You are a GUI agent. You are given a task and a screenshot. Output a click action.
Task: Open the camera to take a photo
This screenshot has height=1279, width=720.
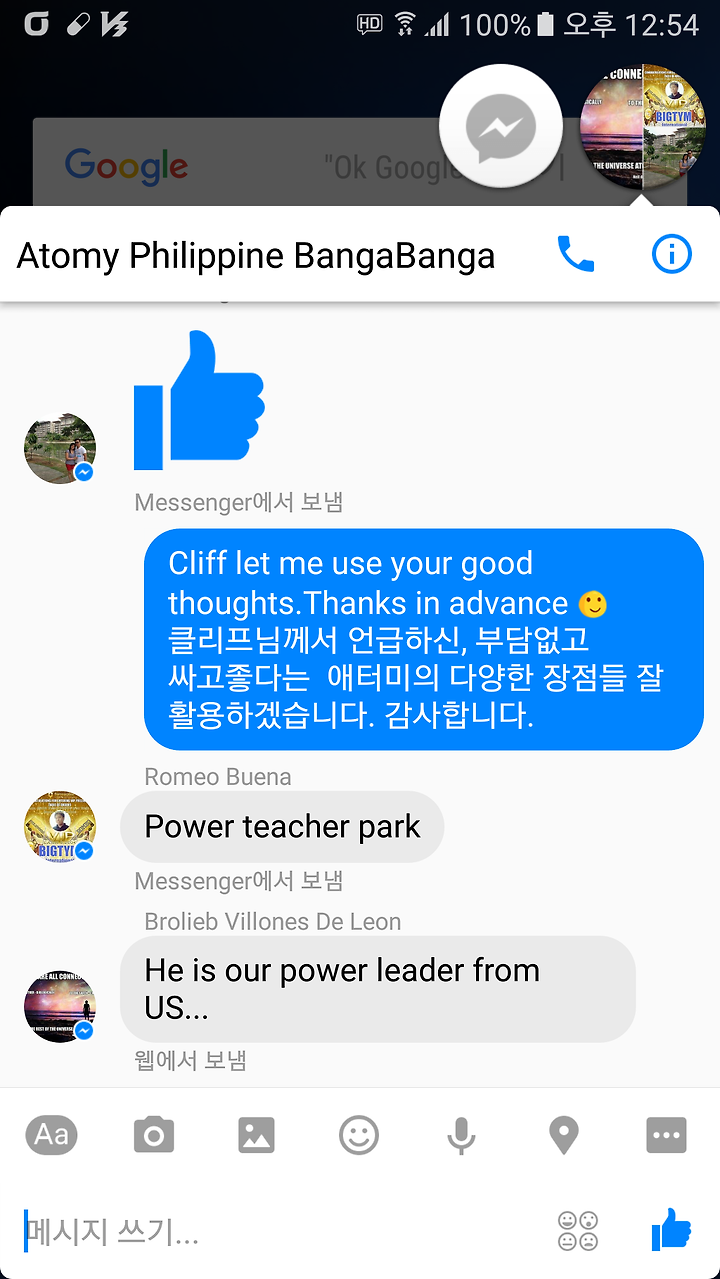pos(154,1136)
